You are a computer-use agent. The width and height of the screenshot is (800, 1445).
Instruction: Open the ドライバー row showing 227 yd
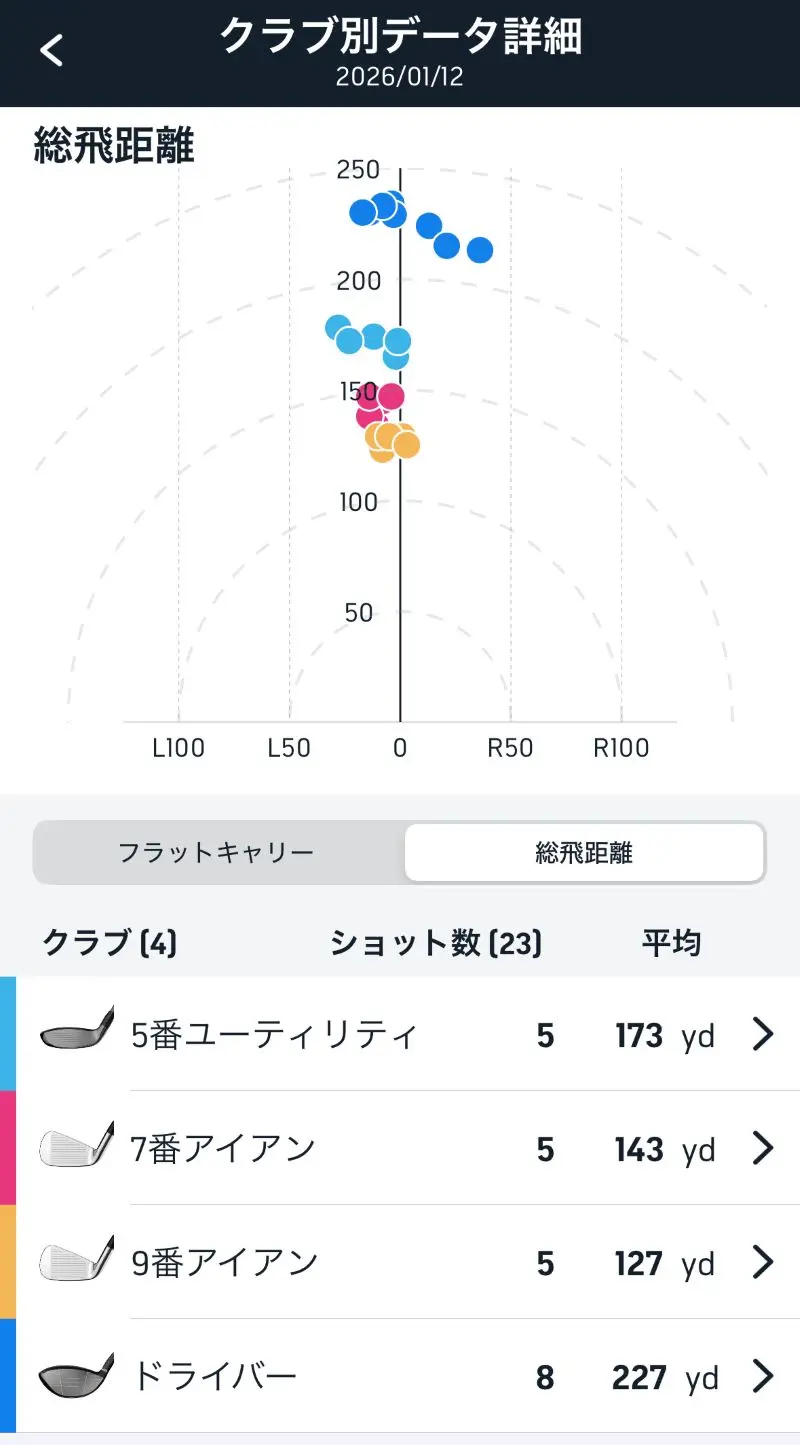point(400,1376)
